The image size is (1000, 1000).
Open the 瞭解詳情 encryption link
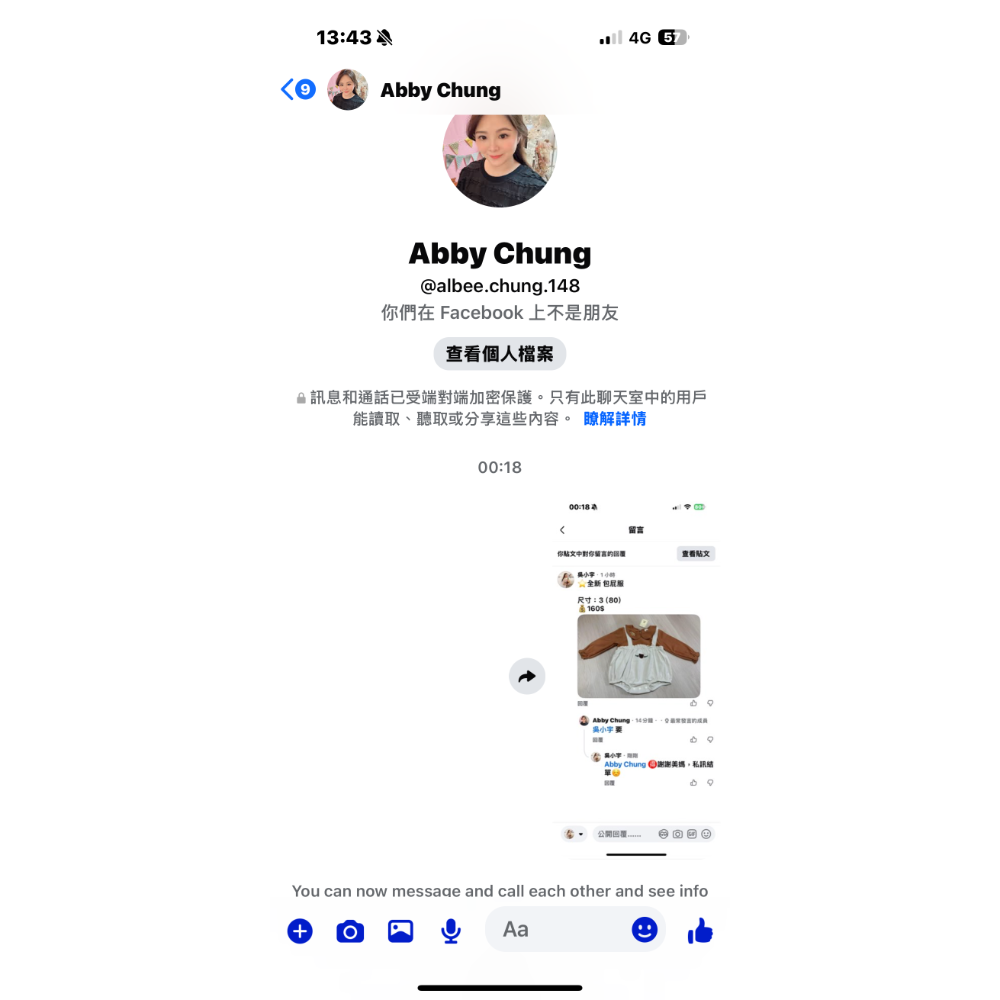click(x=615, y=419)
